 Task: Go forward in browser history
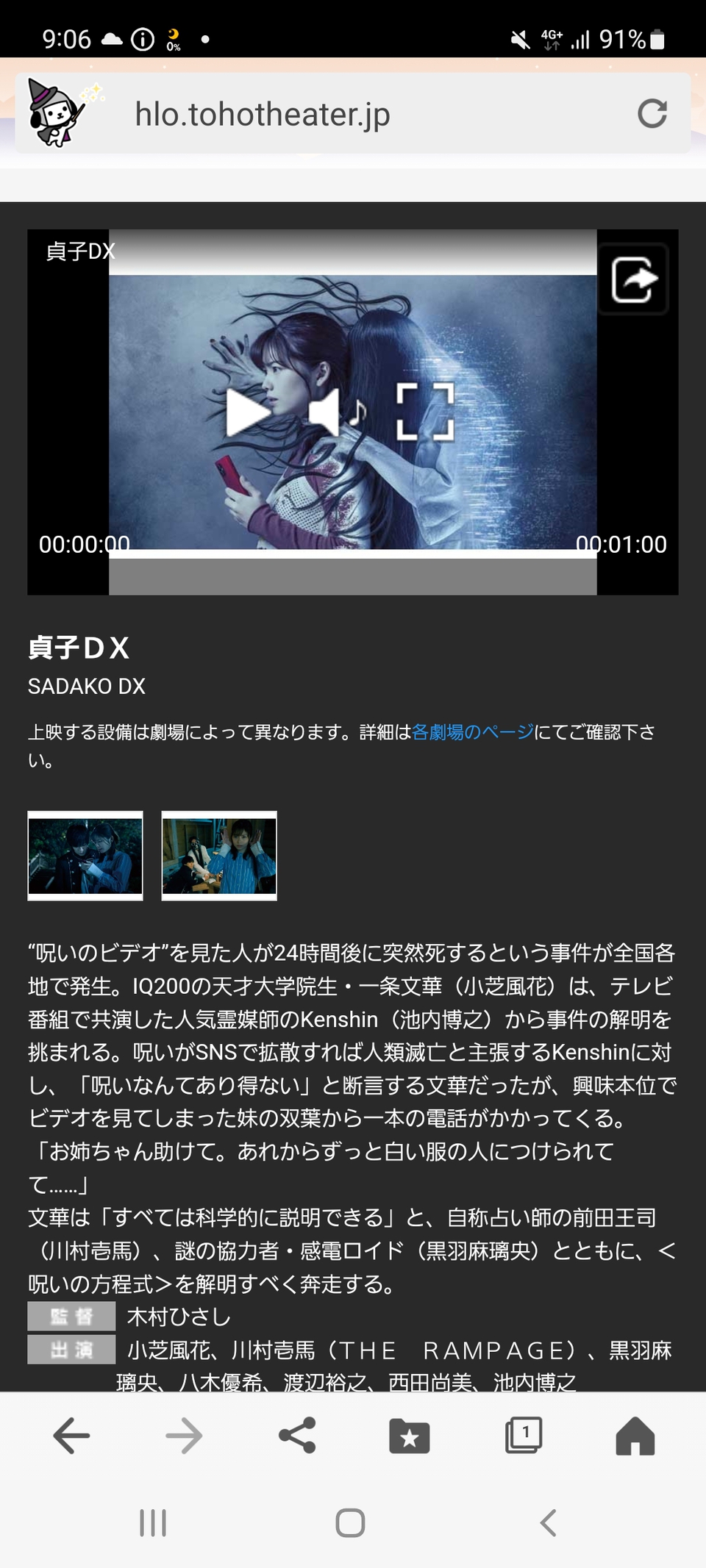184,1436
